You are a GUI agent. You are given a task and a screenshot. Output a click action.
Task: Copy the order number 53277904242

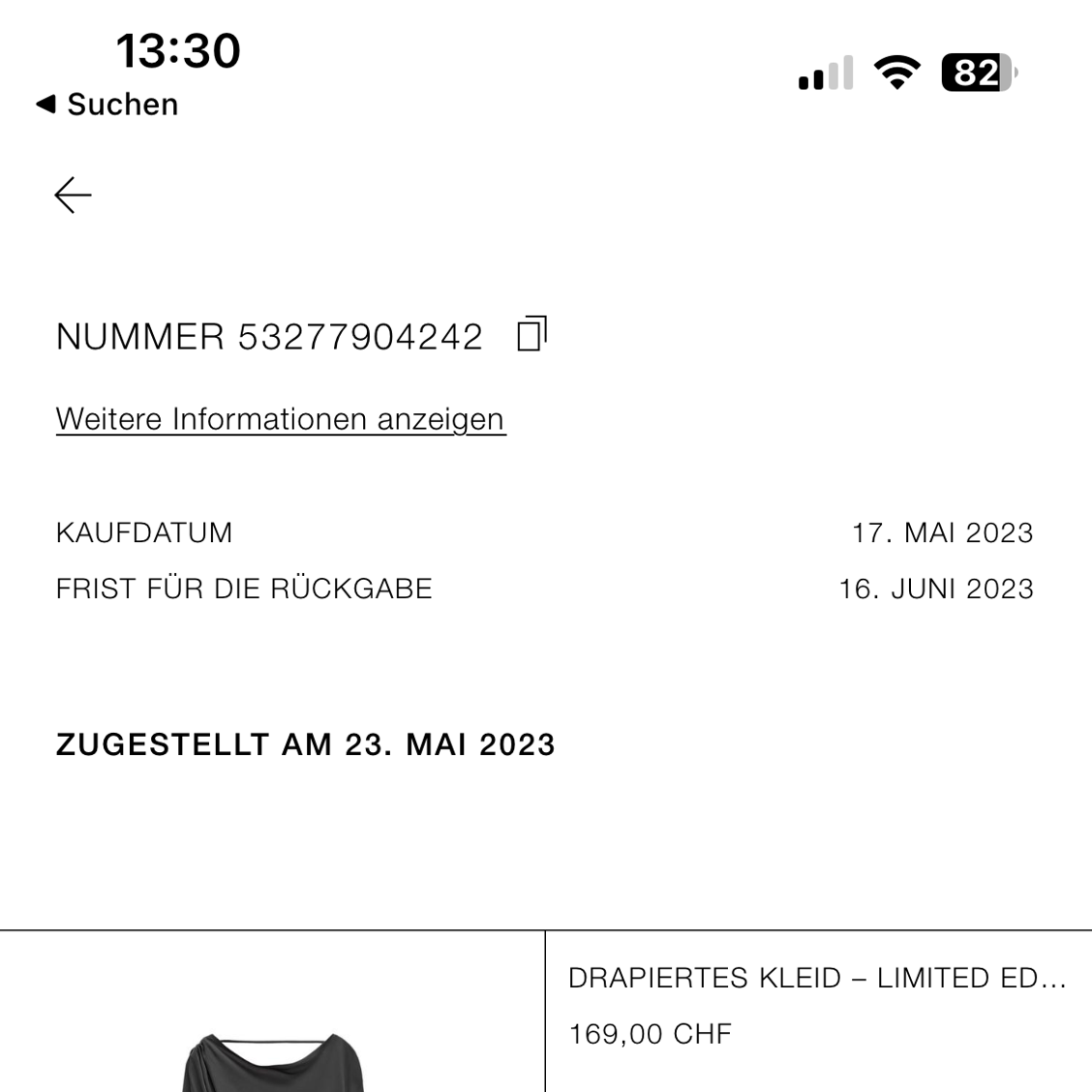pos(531,334)
